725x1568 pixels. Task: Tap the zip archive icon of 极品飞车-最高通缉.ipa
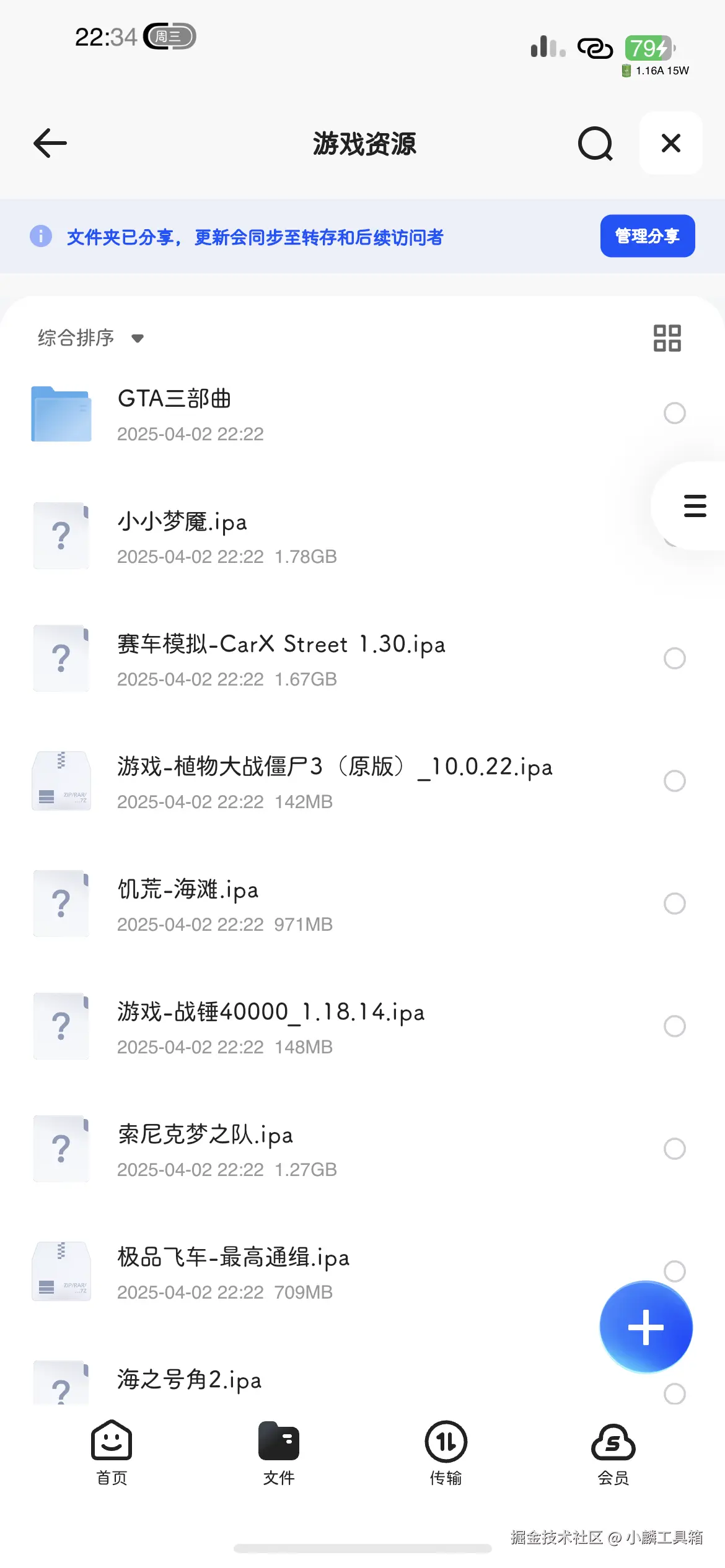[61, 1271]
